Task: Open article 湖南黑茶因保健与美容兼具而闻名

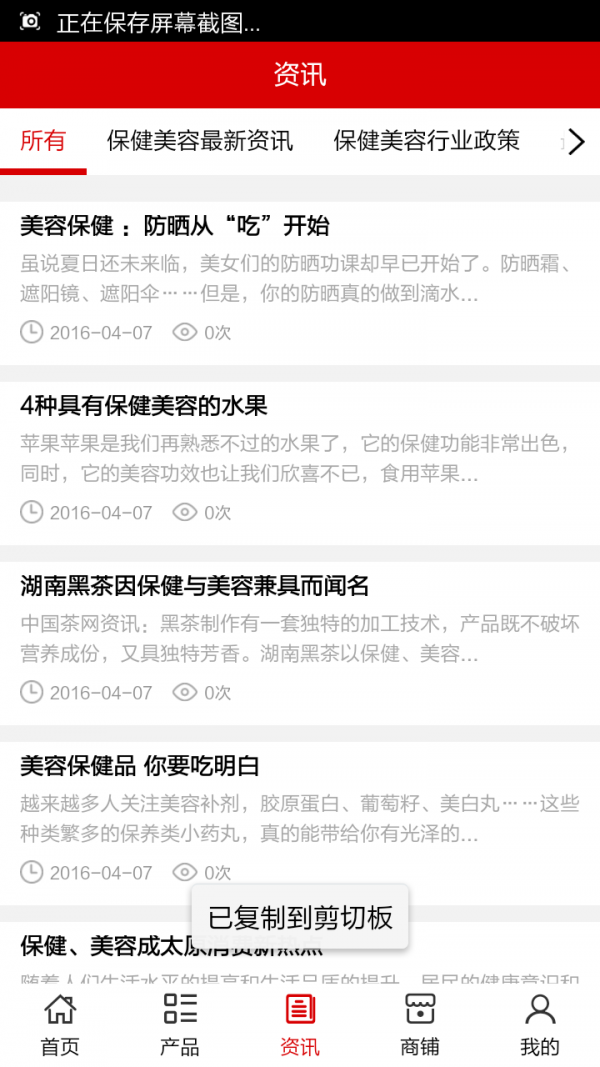Action: click(x=195, y=586)
